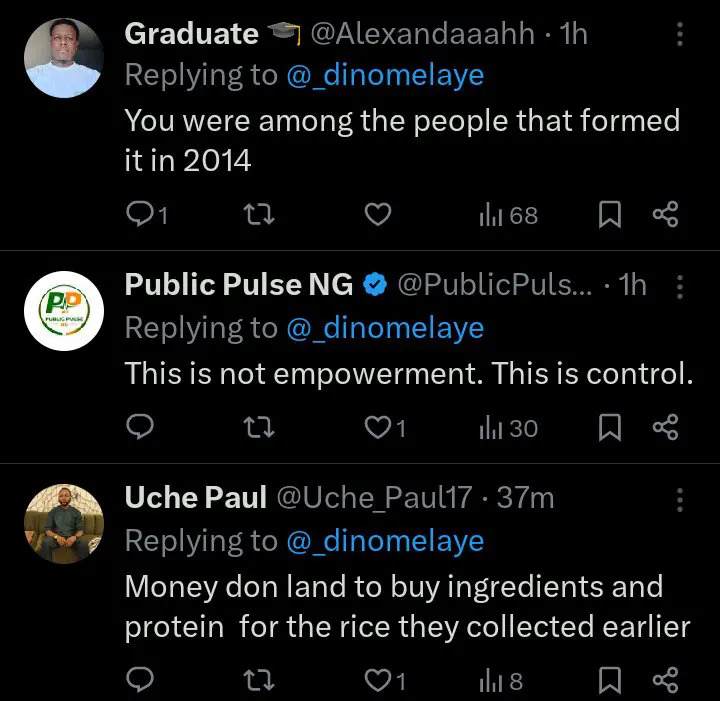Open Uche Paul's profile photo
Image resolution: width=720 pixels, height=701 pixels.
click(x=63, y=523)
